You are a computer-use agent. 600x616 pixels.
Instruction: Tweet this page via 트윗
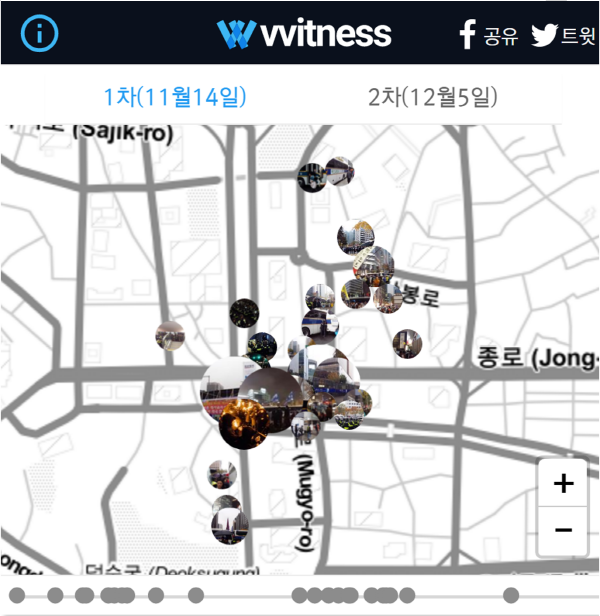pos(563,36)
